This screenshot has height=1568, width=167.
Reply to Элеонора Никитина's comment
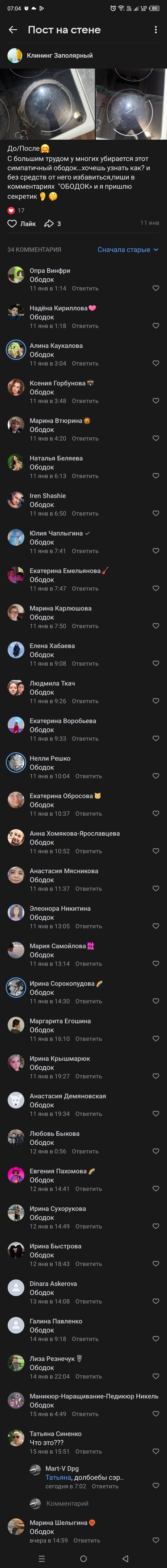click(x=88, y=926)
